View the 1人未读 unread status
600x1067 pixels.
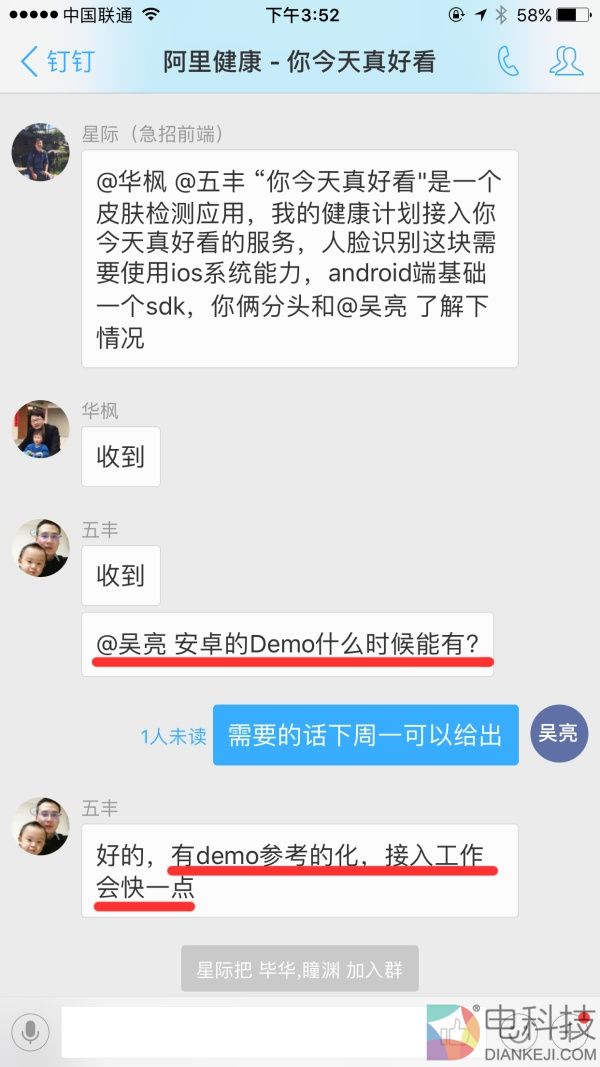coord(173,736)
